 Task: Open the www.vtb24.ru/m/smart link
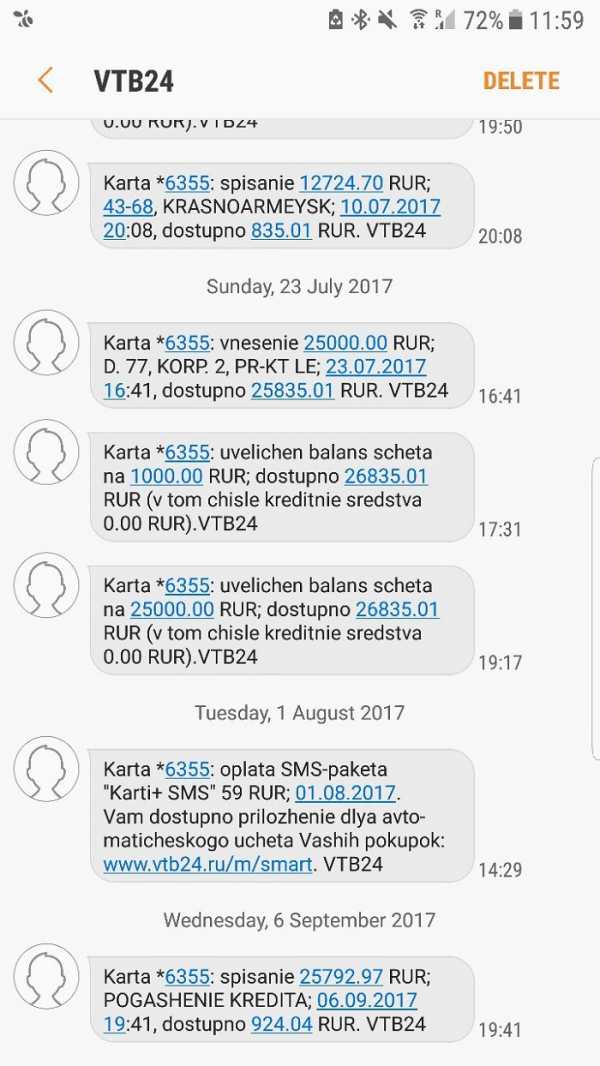pos(207,864)
